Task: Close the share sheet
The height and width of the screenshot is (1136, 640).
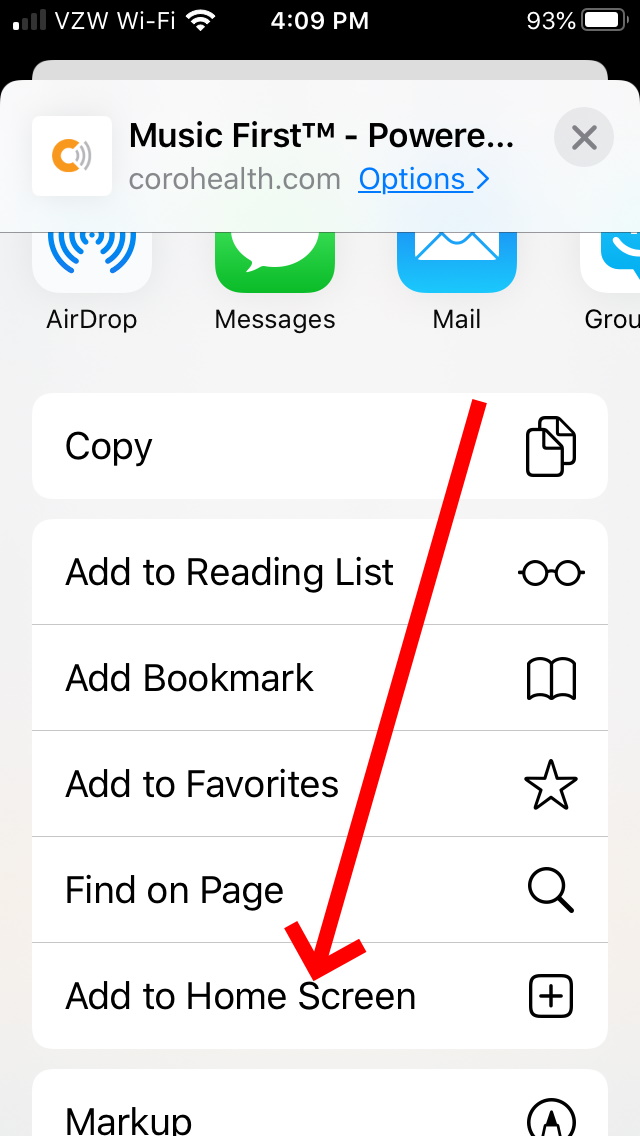Action: 583,137
